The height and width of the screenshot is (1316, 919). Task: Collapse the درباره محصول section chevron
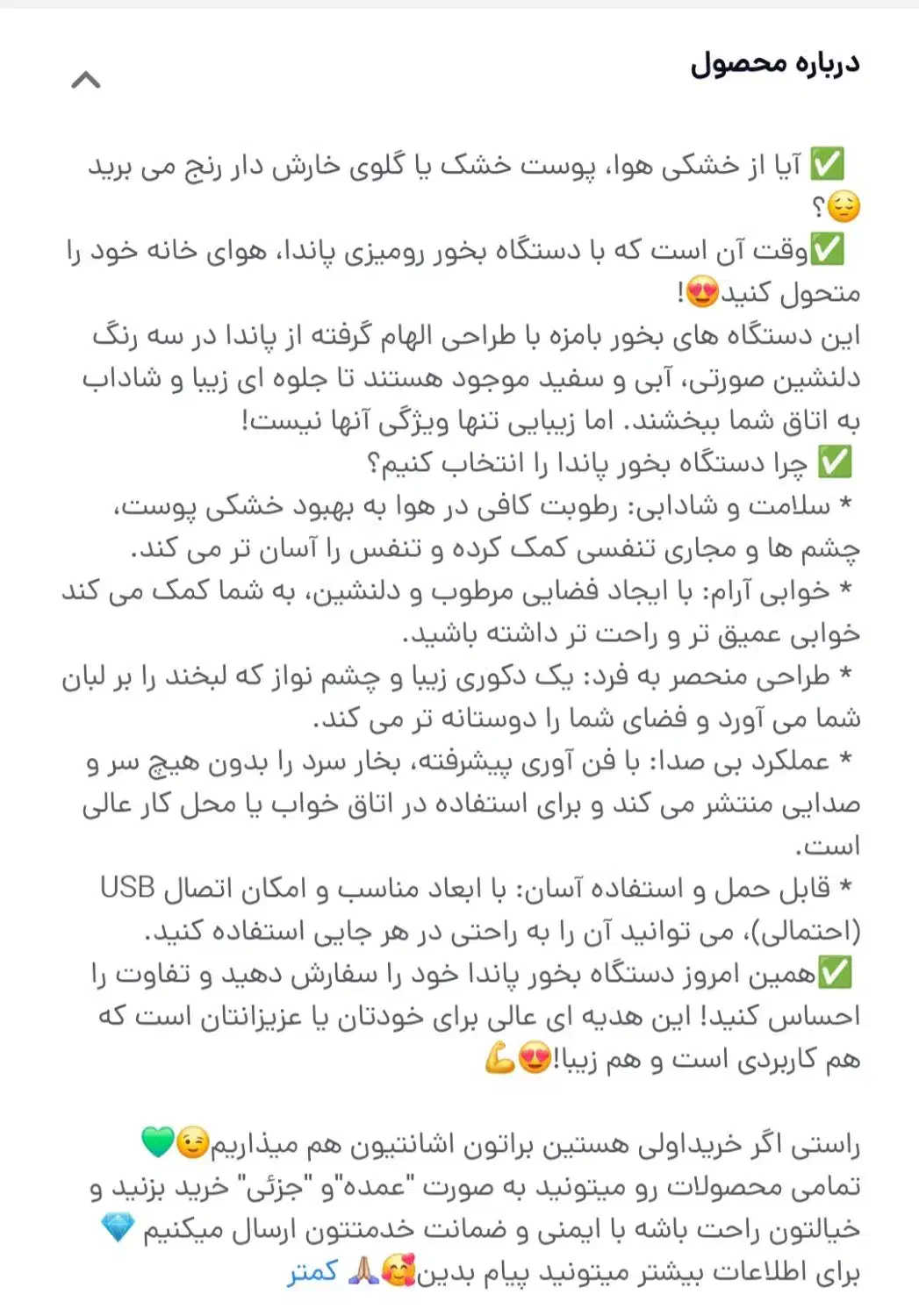[86, 81]
